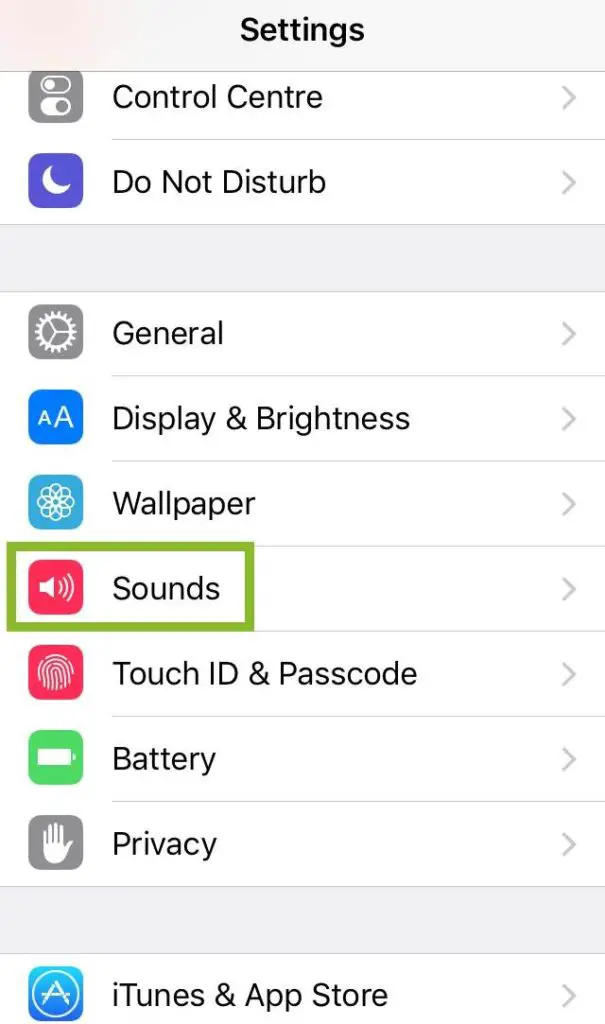Image resolution: width=605 pixels, height=1024 pixels.
Task: Open Display & Brightness
Action: coord(302,418)
